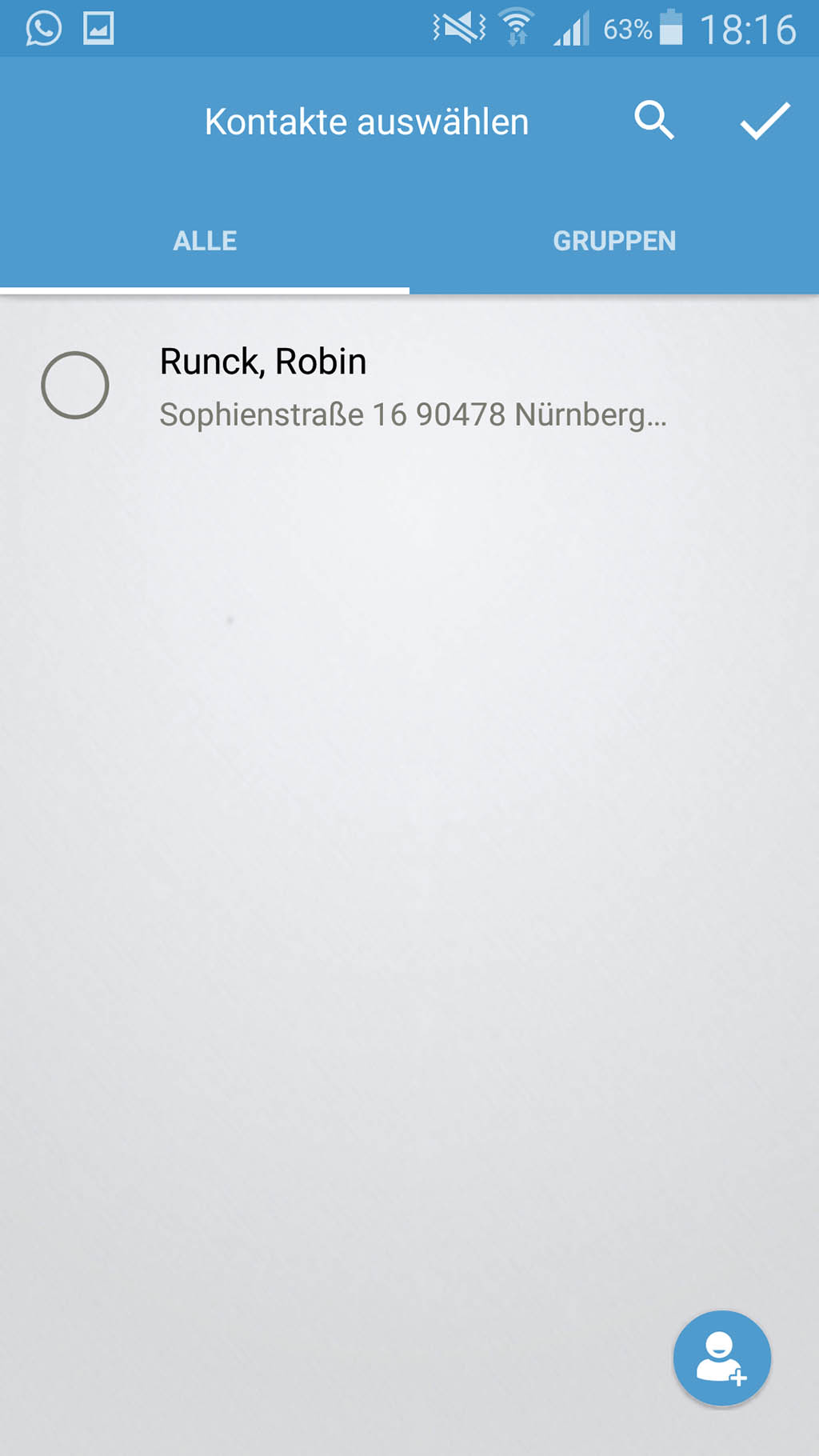
Task: Tick the circle next to Runck, Robin
Action: tap(75, 385)
